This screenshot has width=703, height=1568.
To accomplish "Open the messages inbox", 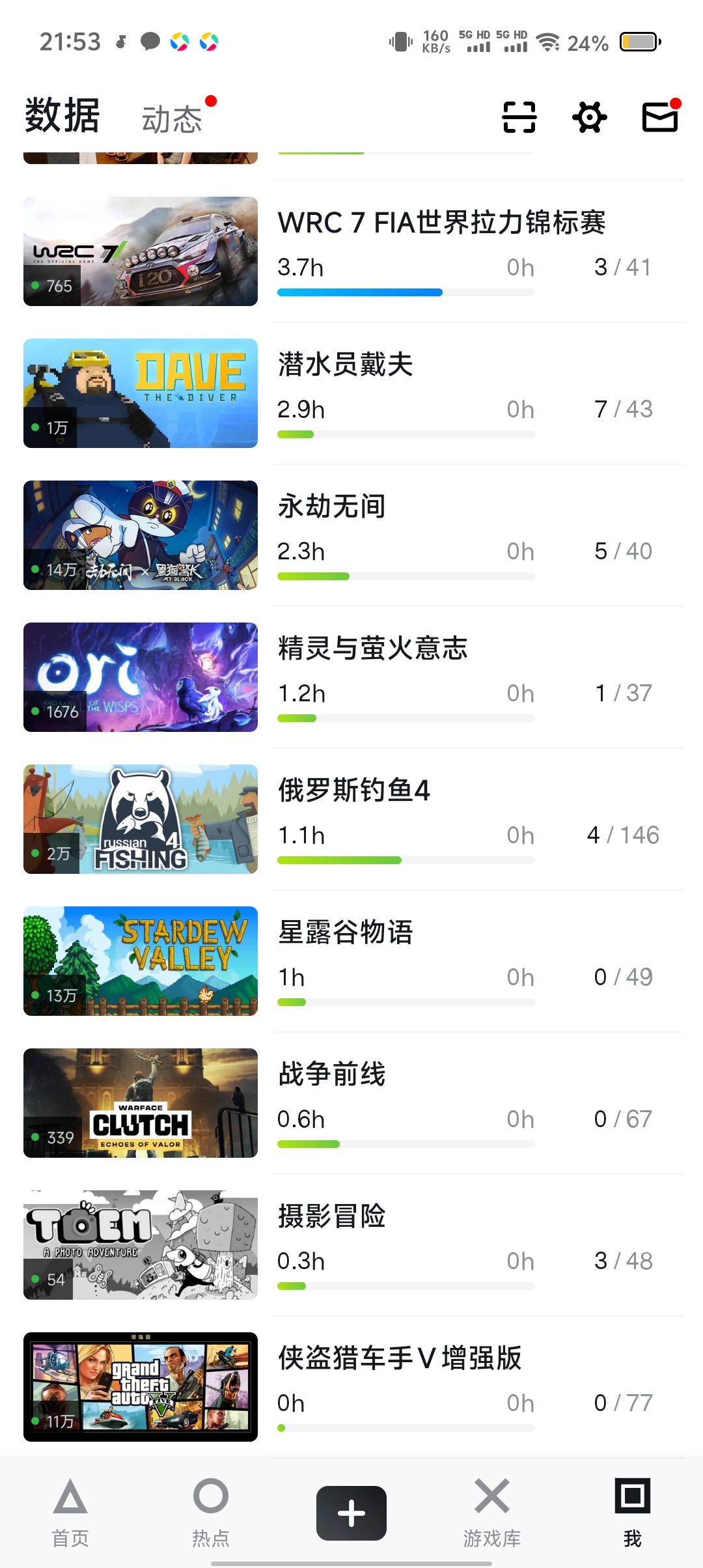I will (x=660, y=117).
